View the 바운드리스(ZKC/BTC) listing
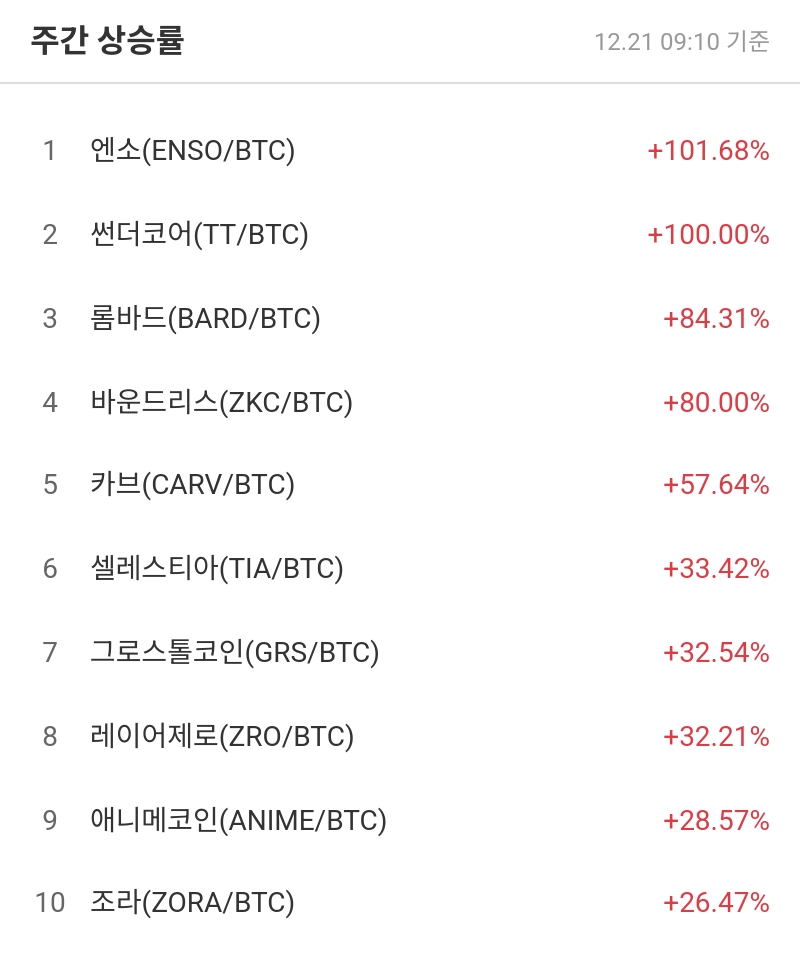 click(220, 403)
